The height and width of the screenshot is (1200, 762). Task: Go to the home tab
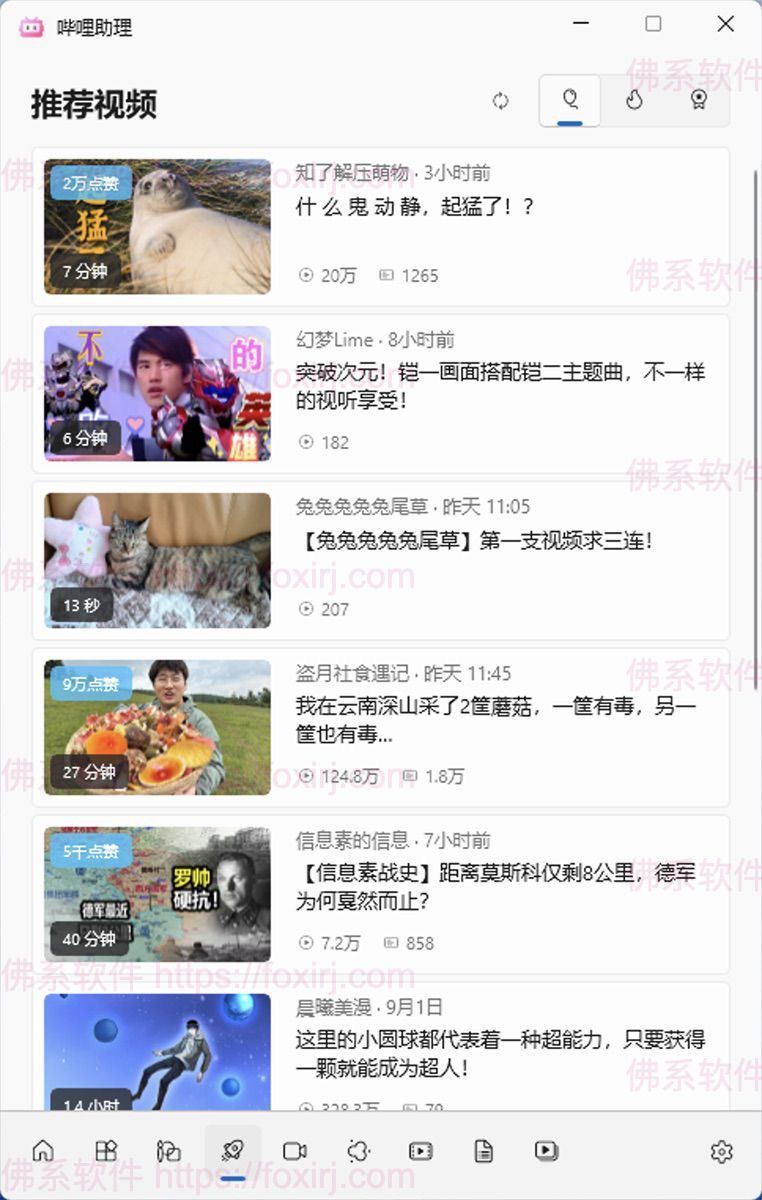pyautogui.click(x=43, y=1152)
